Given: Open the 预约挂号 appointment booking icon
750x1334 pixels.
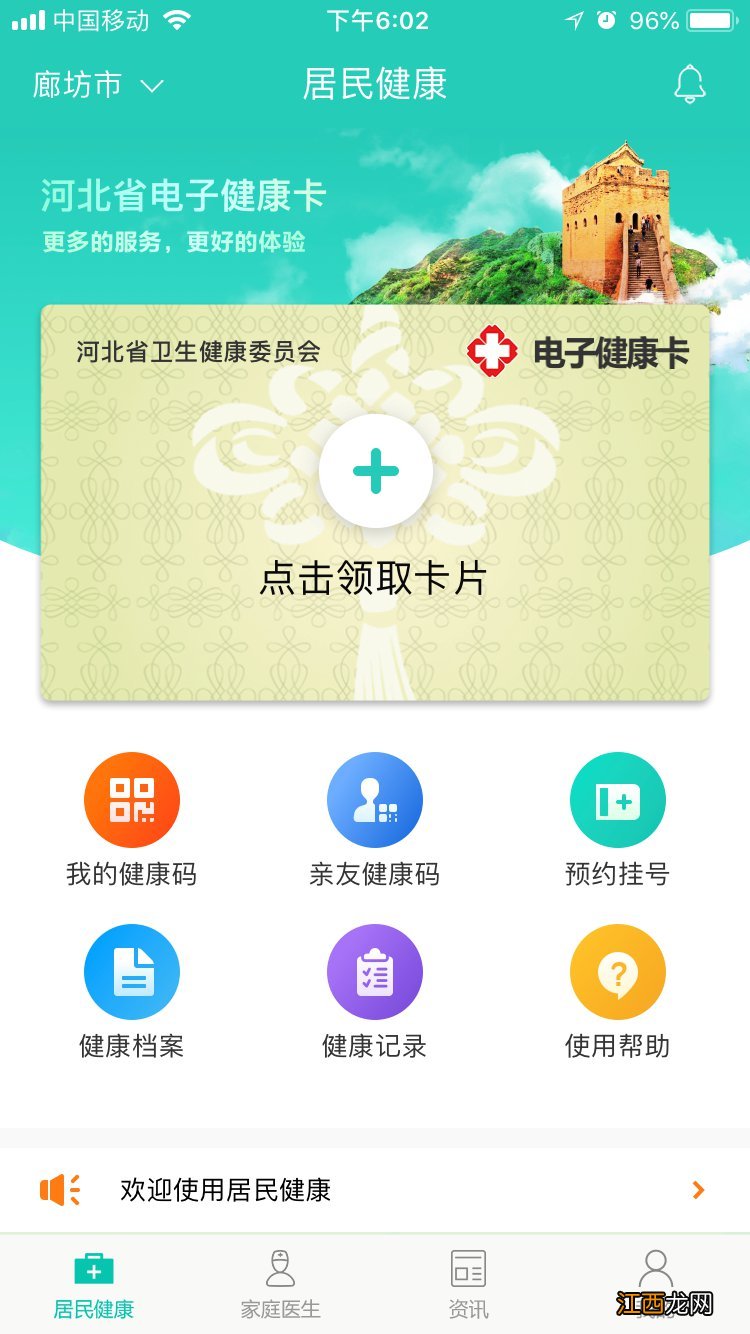Looking at the screenshot, I should [x=618, y=798].
